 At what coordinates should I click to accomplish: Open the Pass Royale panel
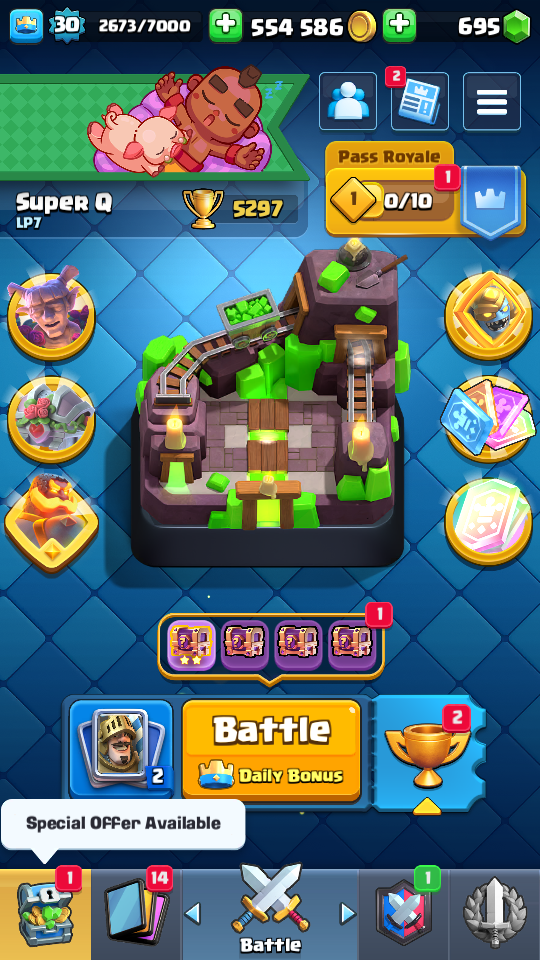[425, 191]
